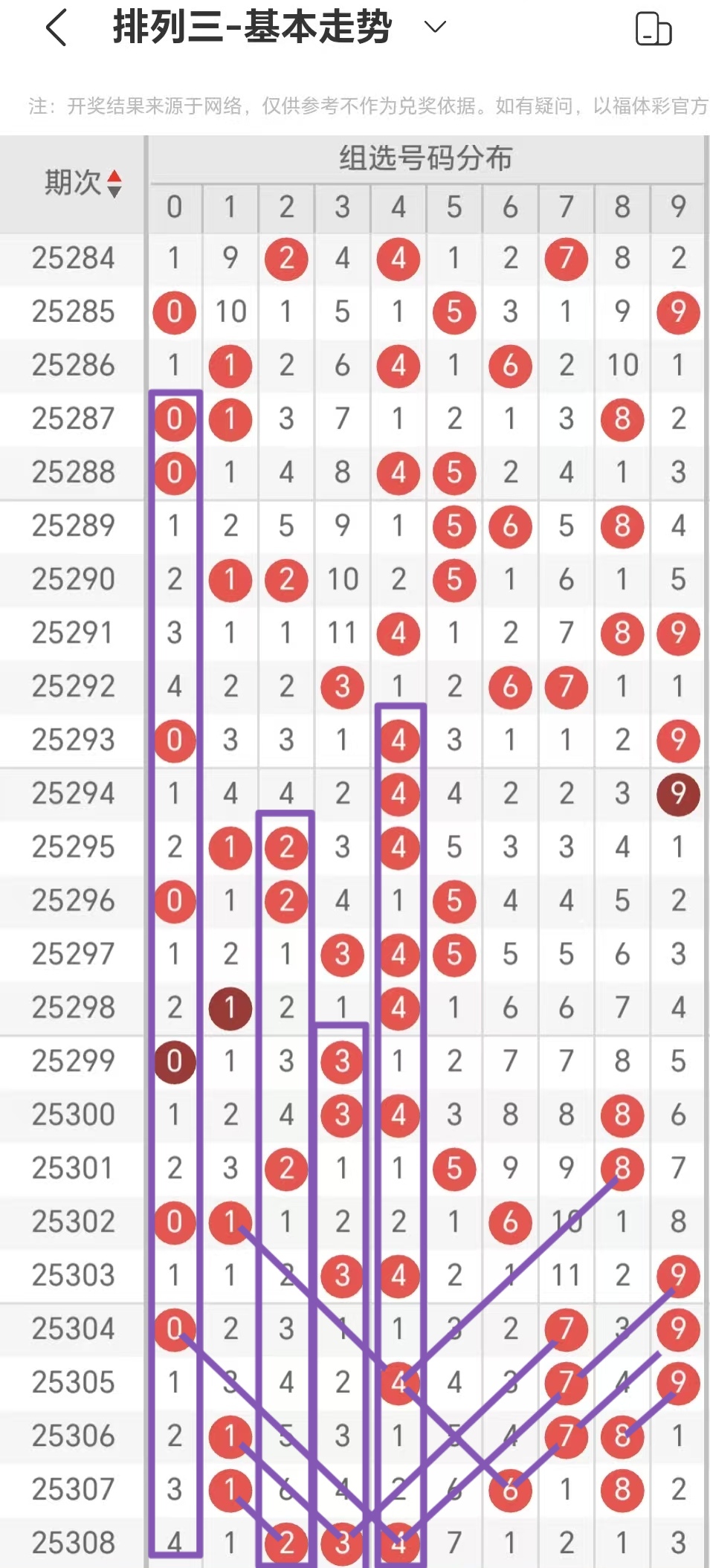Go back using the top-left arrow
Screen dimensions: 710x1568
click(x=57, y=28)
